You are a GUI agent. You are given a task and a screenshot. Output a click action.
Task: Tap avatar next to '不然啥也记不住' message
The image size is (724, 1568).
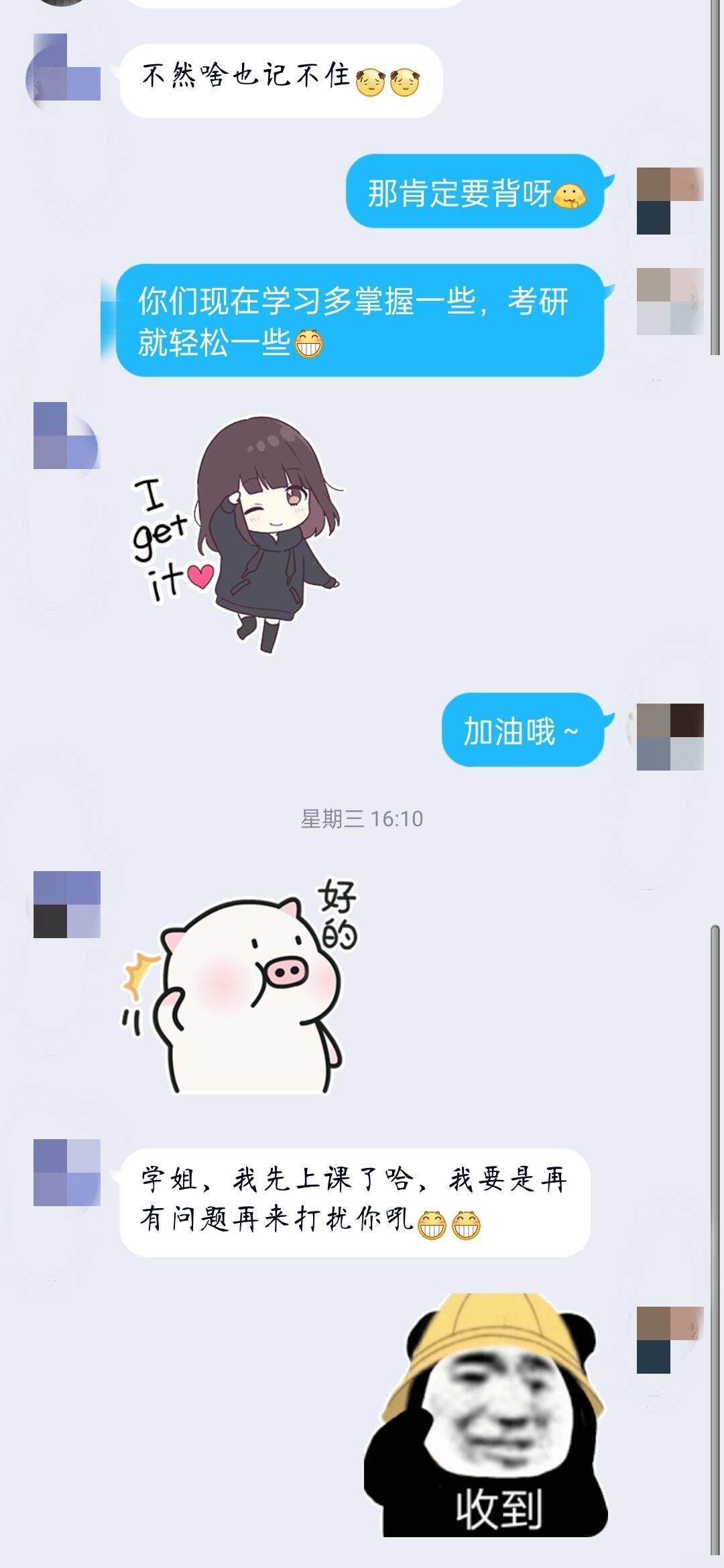pos(66,67)
